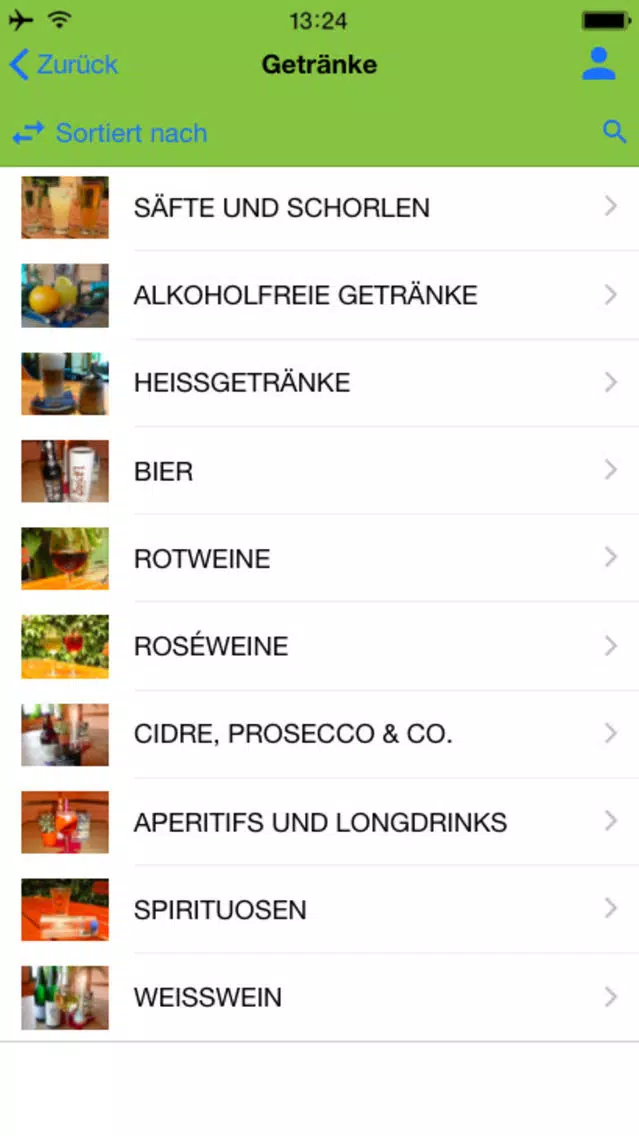Open the user profile icon
The width and height of the screenshot is (639, 1136).
click(598, 64)
